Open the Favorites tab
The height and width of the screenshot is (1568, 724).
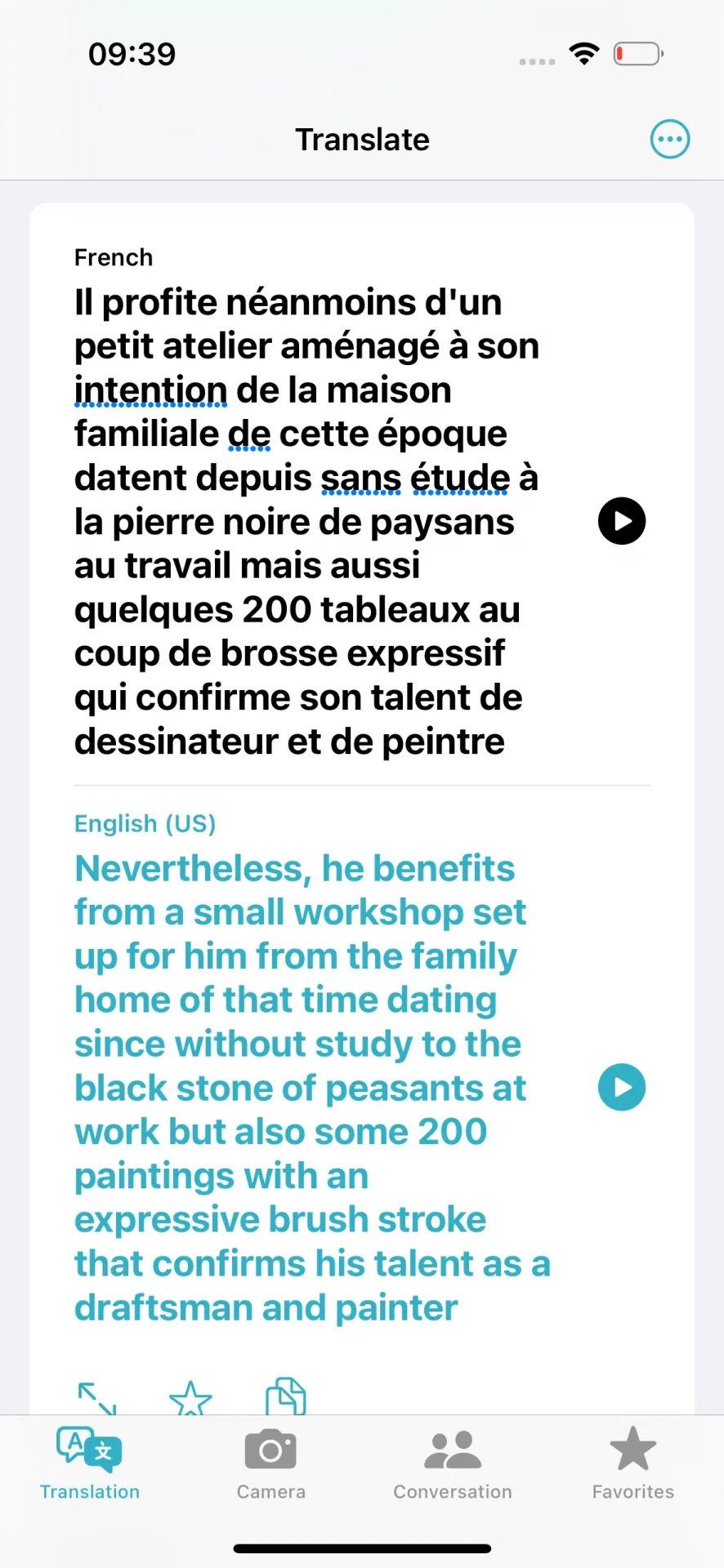click(x=632, y=1464)
